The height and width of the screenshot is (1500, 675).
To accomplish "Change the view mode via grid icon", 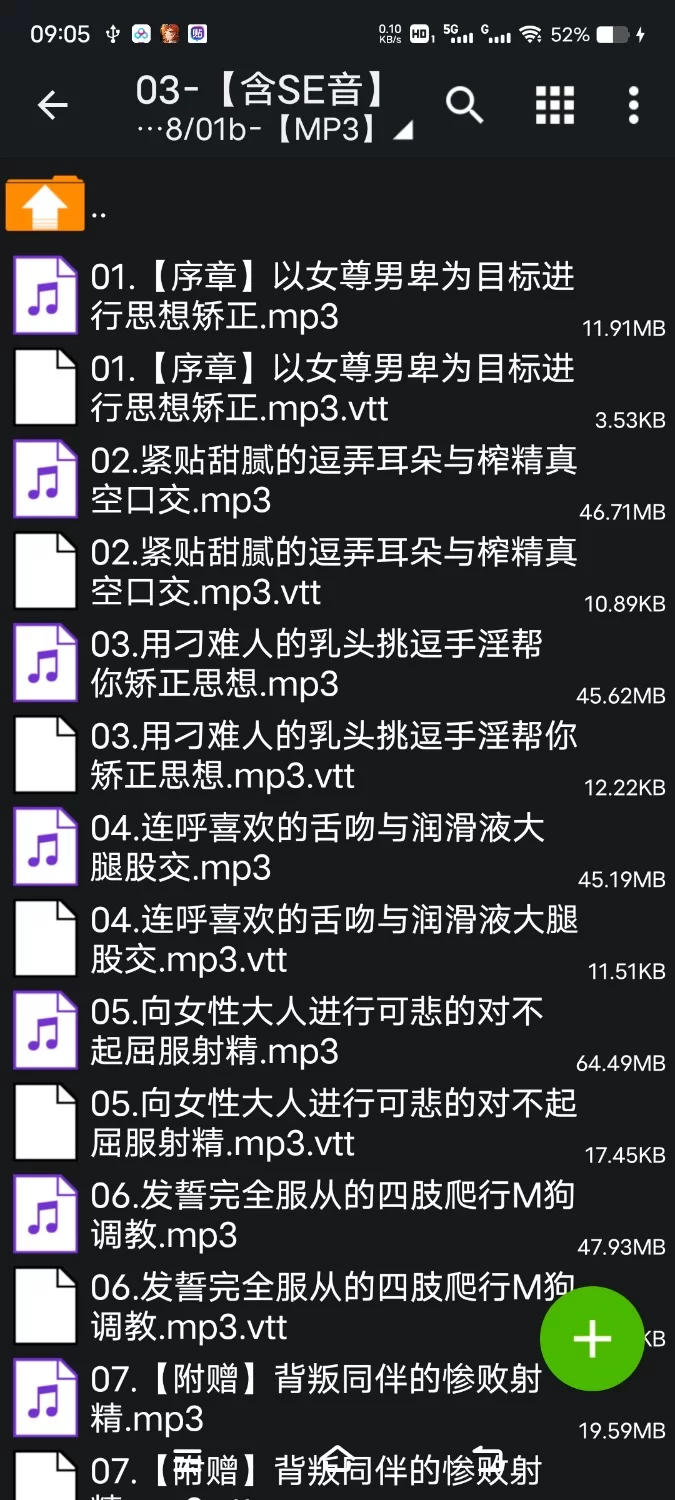I will (554, 105).
